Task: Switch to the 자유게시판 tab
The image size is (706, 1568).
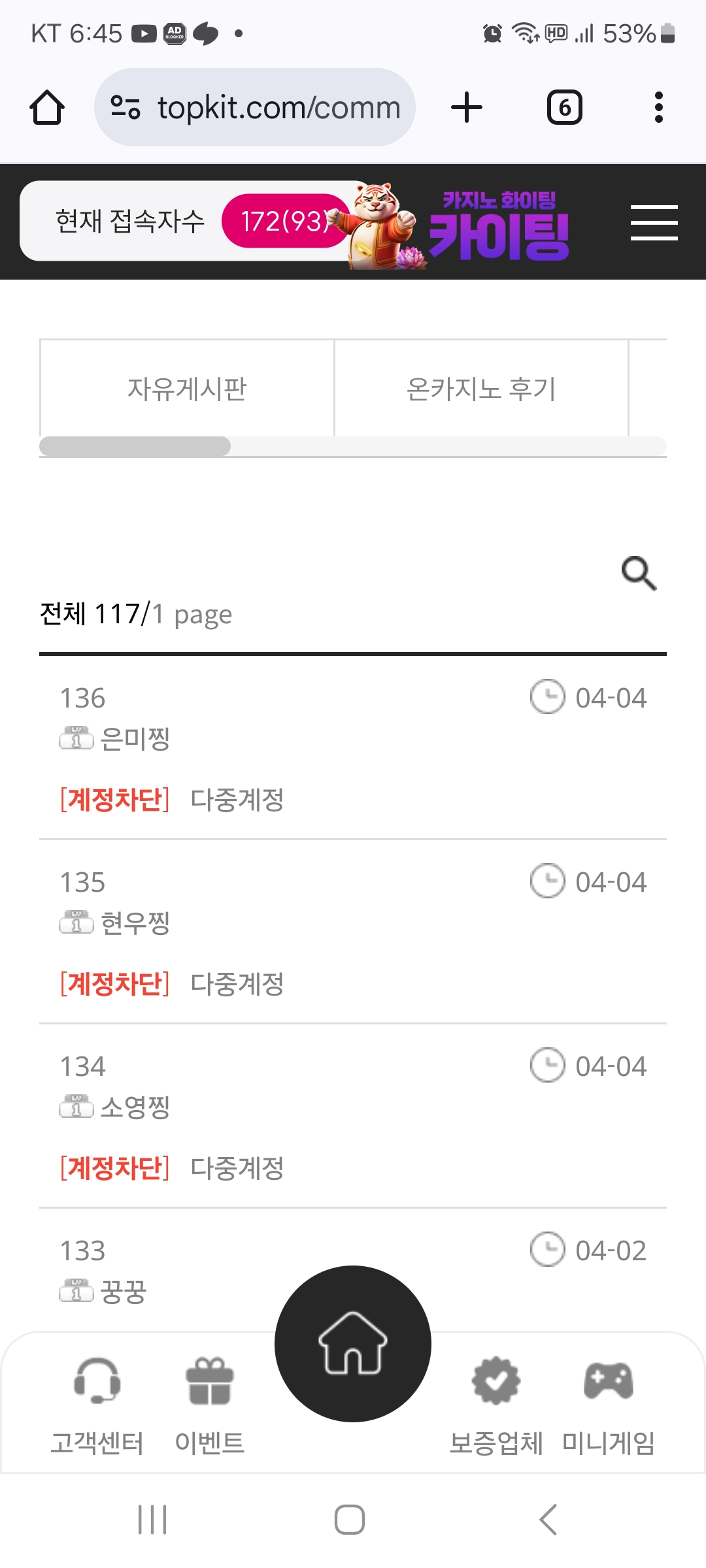Action: coord(187,389)
